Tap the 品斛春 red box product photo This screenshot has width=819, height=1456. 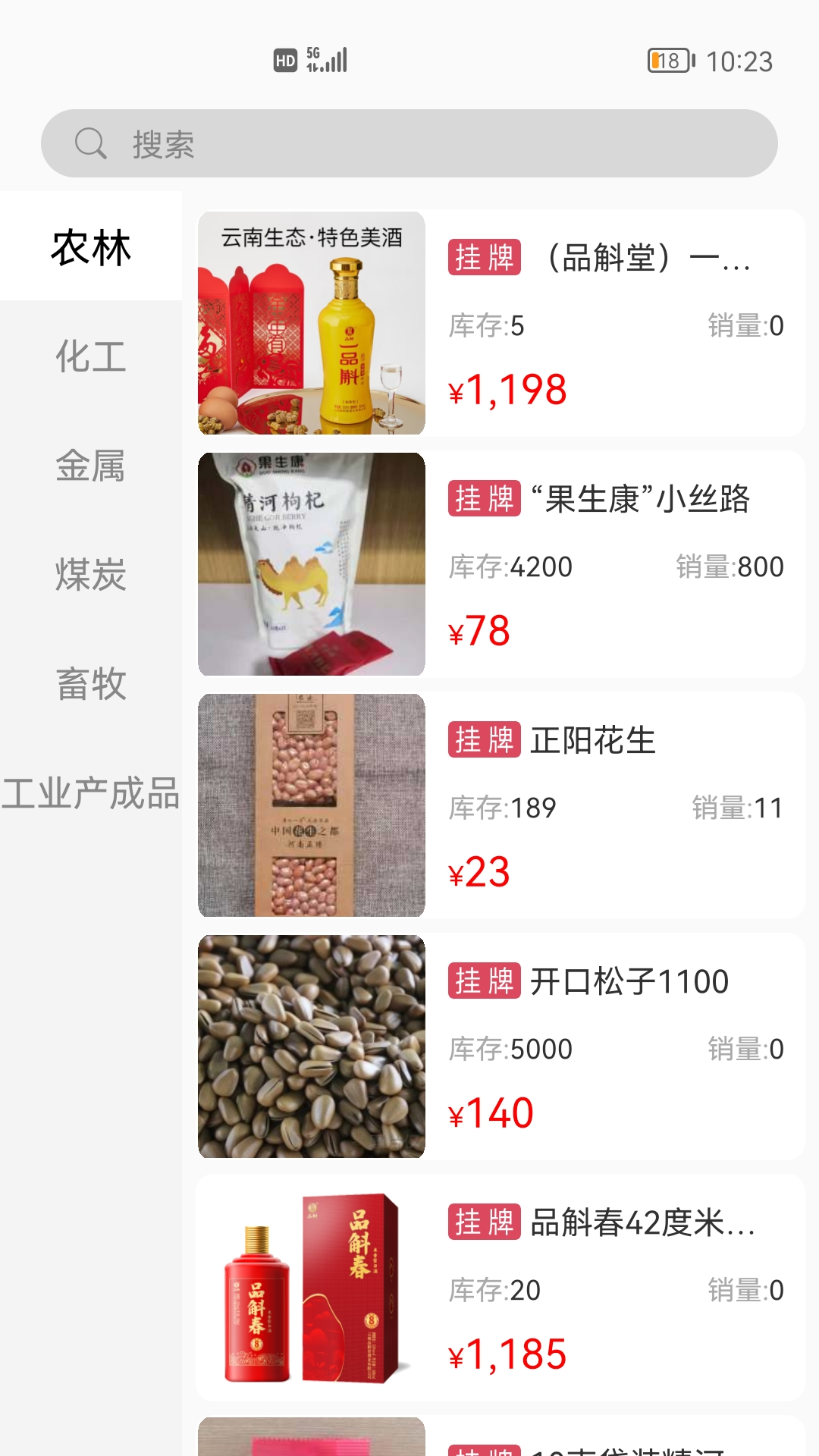[311, 1283]
